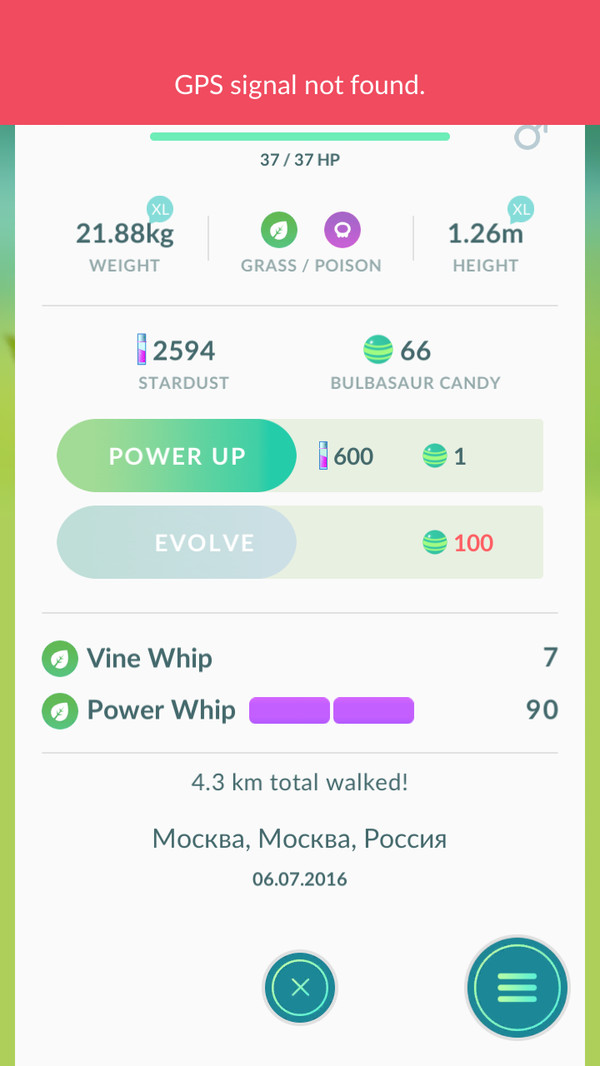Close the Pokémon details screen
Screen dimensions: 600x1066
click(300, 988)
